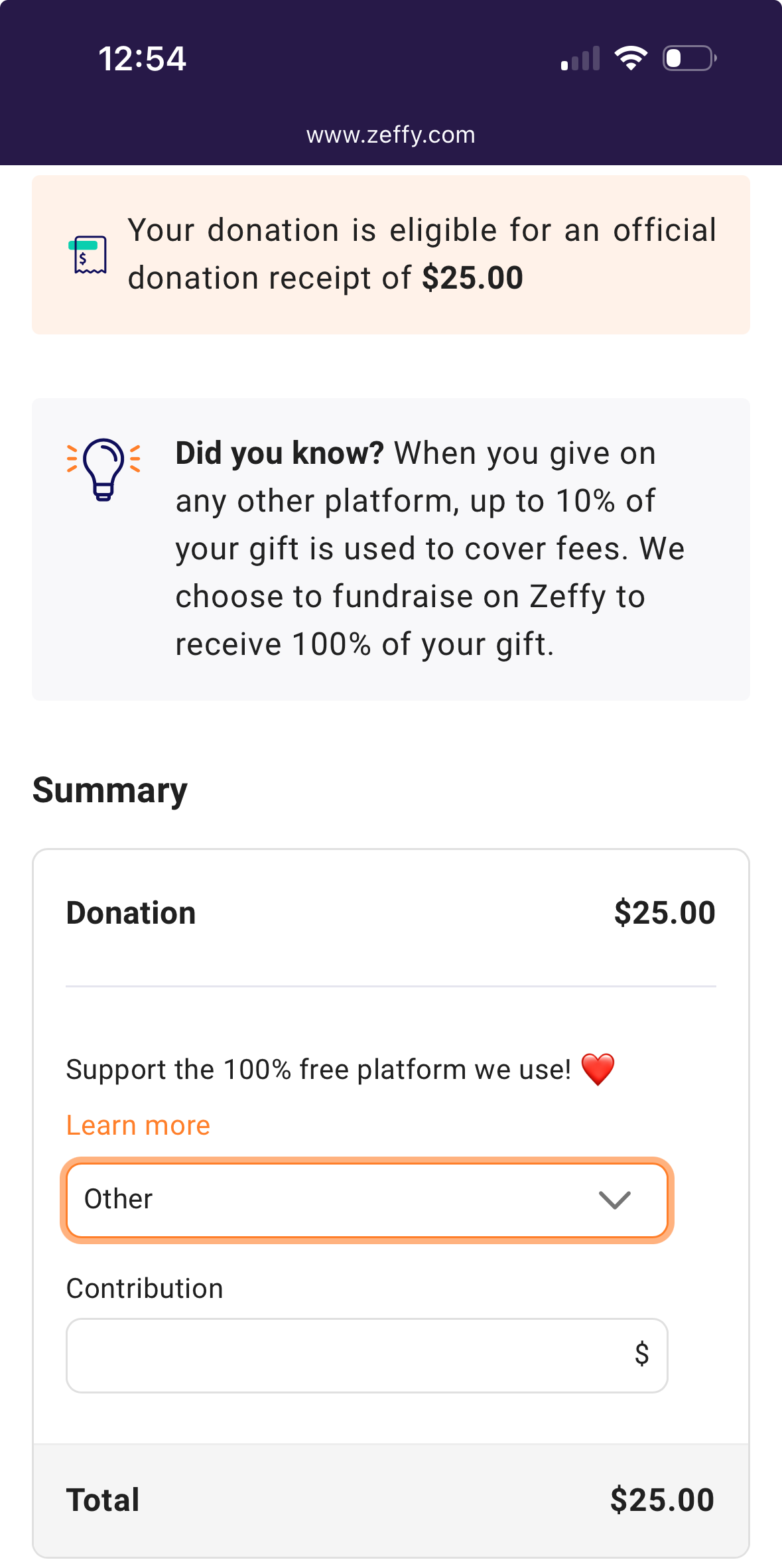
Task: Click the dollar sign inside the Contribution field
Action: point(641,1355)
